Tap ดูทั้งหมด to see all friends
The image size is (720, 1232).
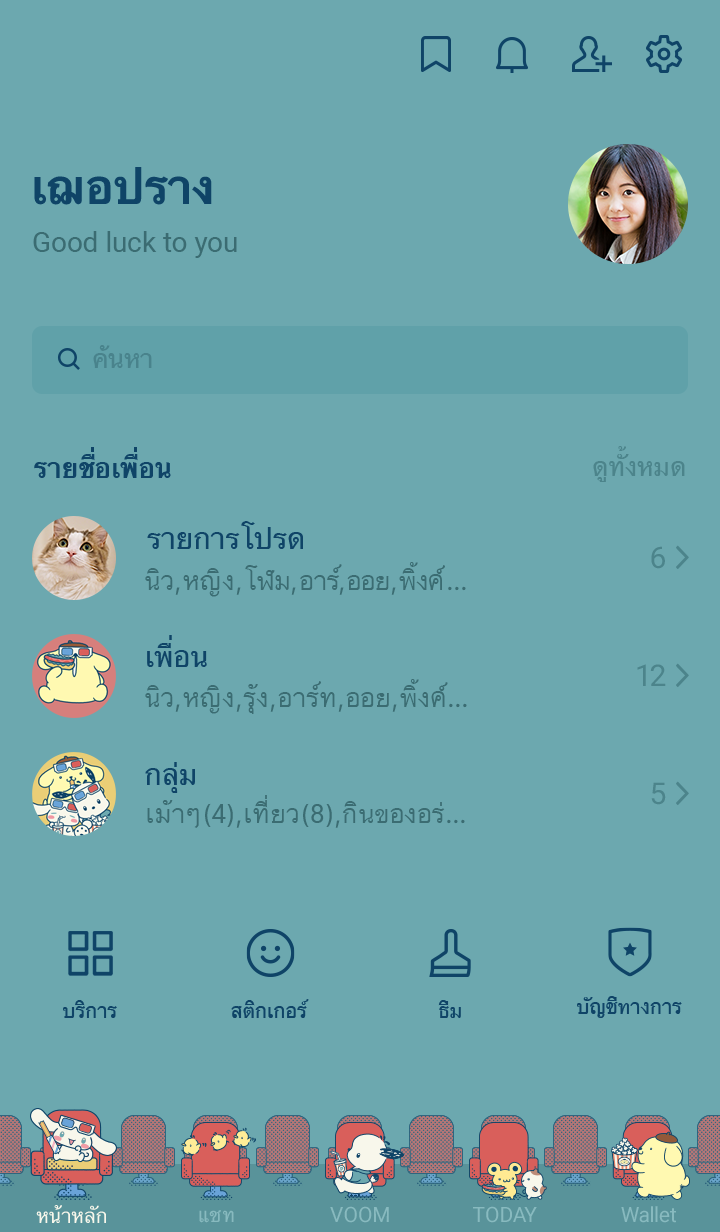point(638,468)
